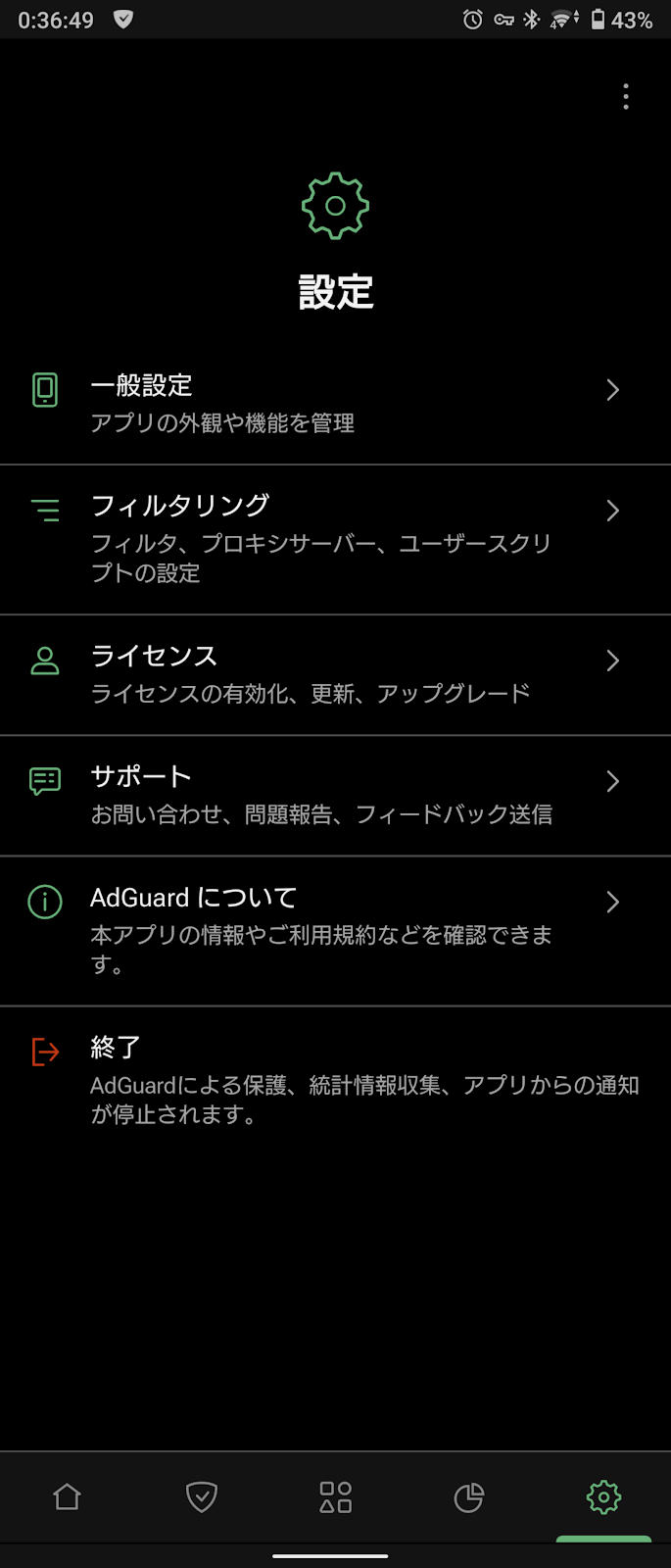
Task: Switch to the apps management tab
Action: click(x=335, y=1496)
